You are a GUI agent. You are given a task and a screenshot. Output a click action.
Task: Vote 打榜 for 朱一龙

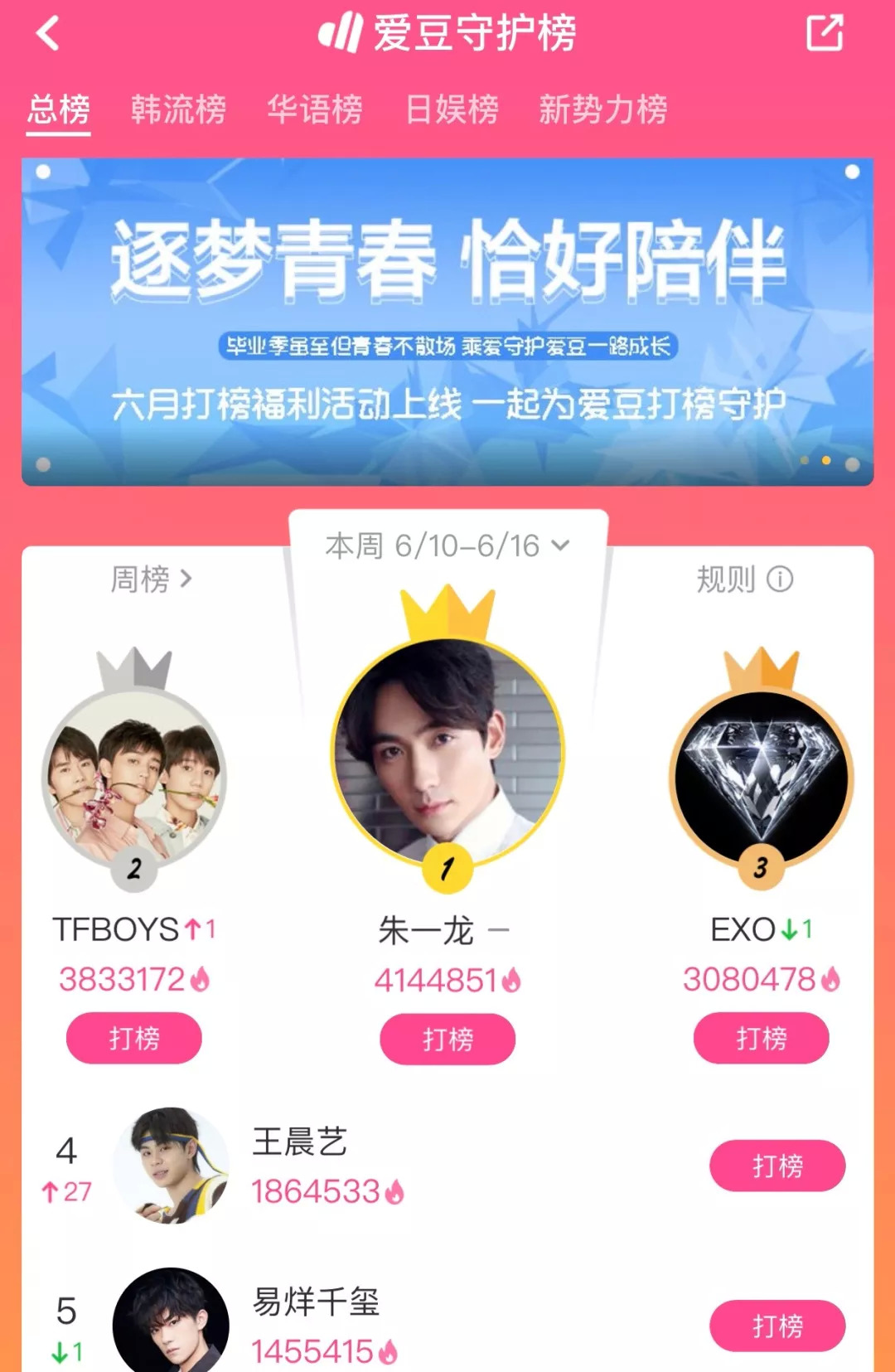pyautogui.click(x=447, y=1039)
